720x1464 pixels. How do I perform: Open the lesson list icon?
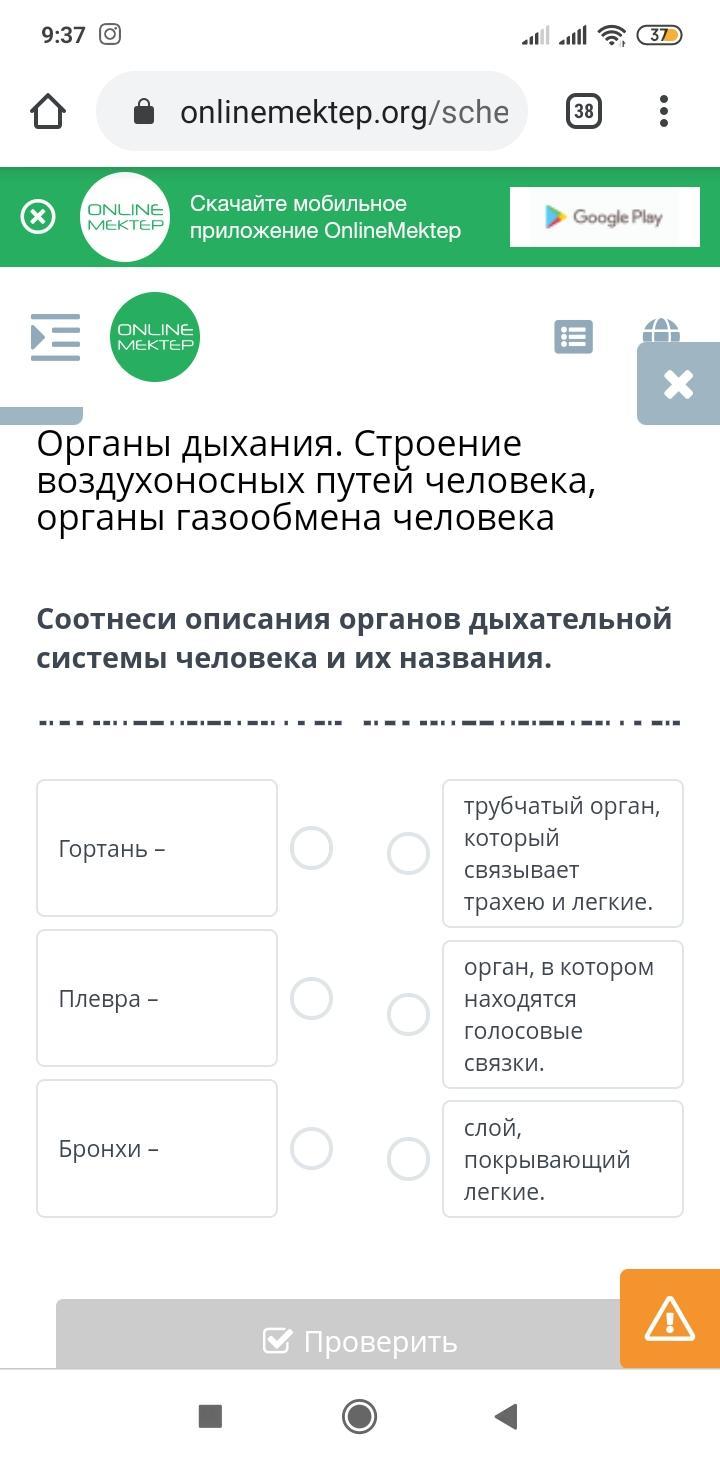[x=573, y=337]
